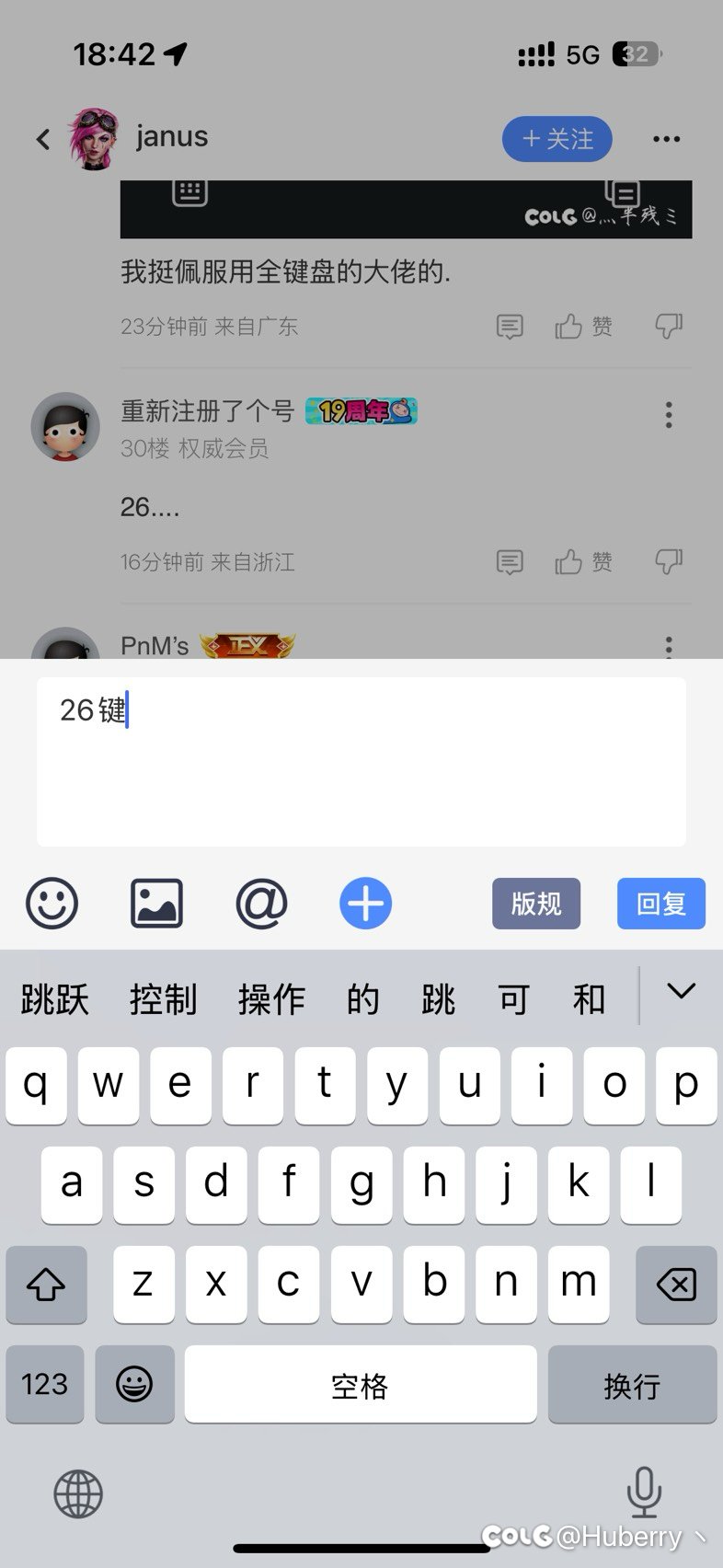Reply to the comment from 广东

tap(509, 326)
